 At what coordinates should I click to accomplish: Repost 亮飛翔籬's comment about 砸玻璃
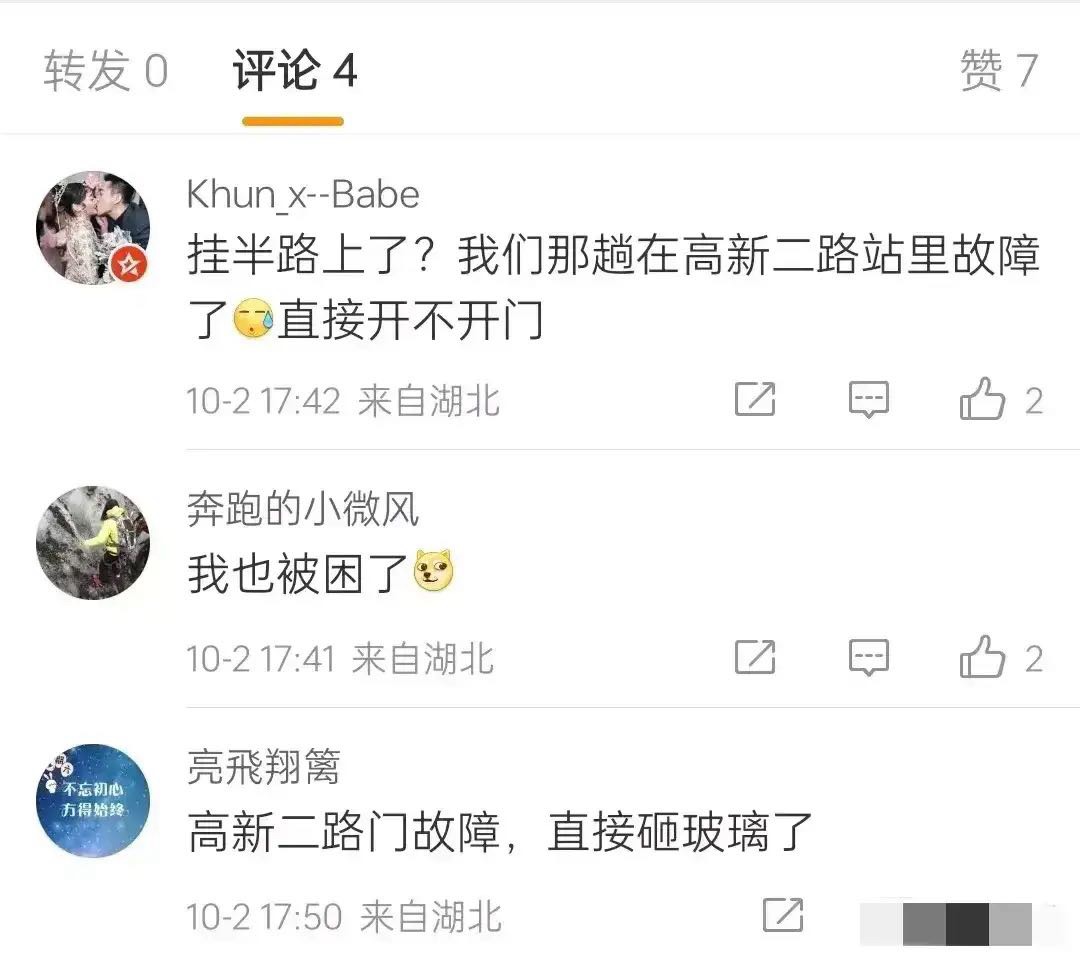point(782,914)
